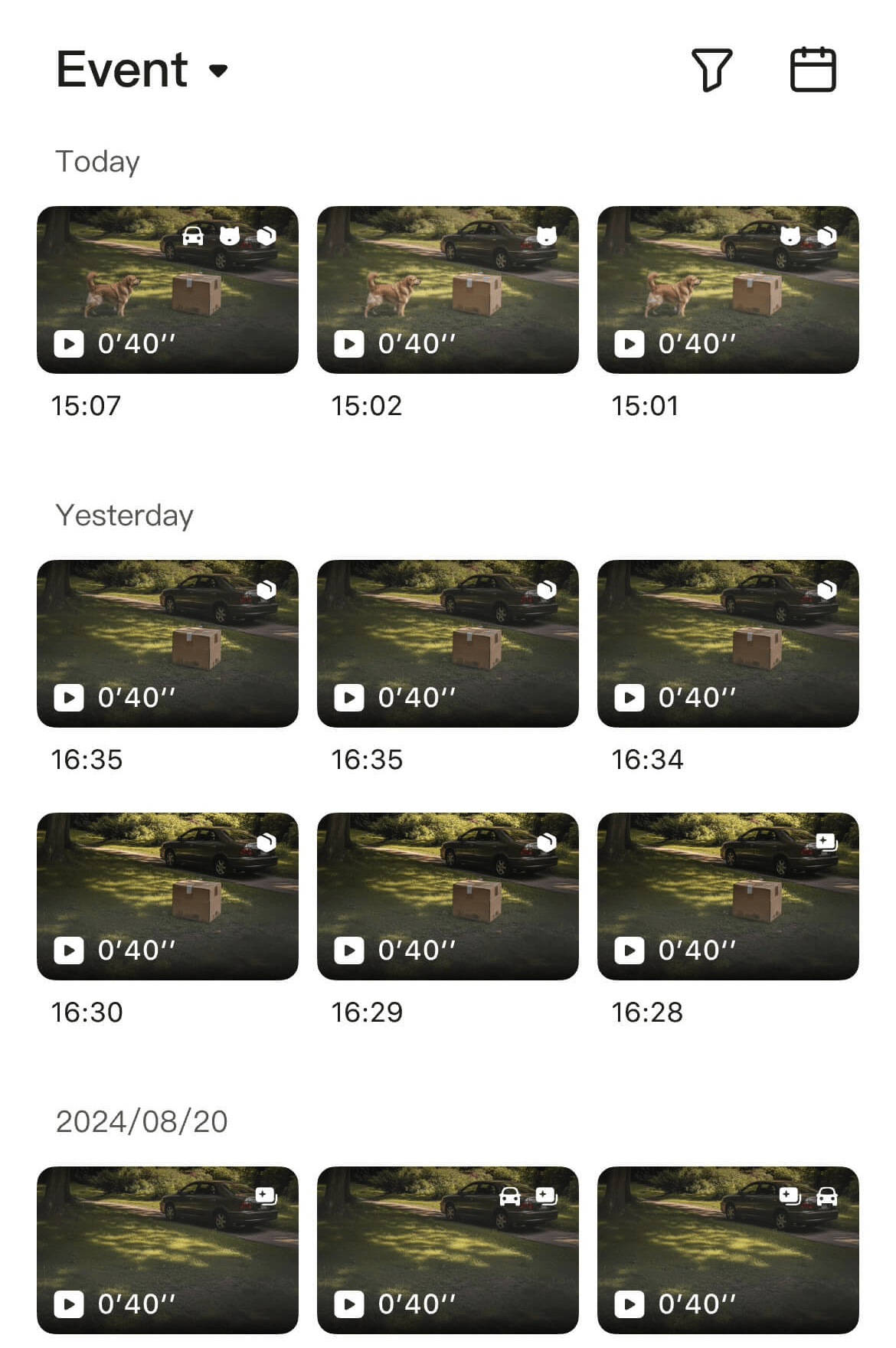This screenshot has height=1348, width=896.
Task: Open yesterday's 16:34 event video
Action: point(728,643)
